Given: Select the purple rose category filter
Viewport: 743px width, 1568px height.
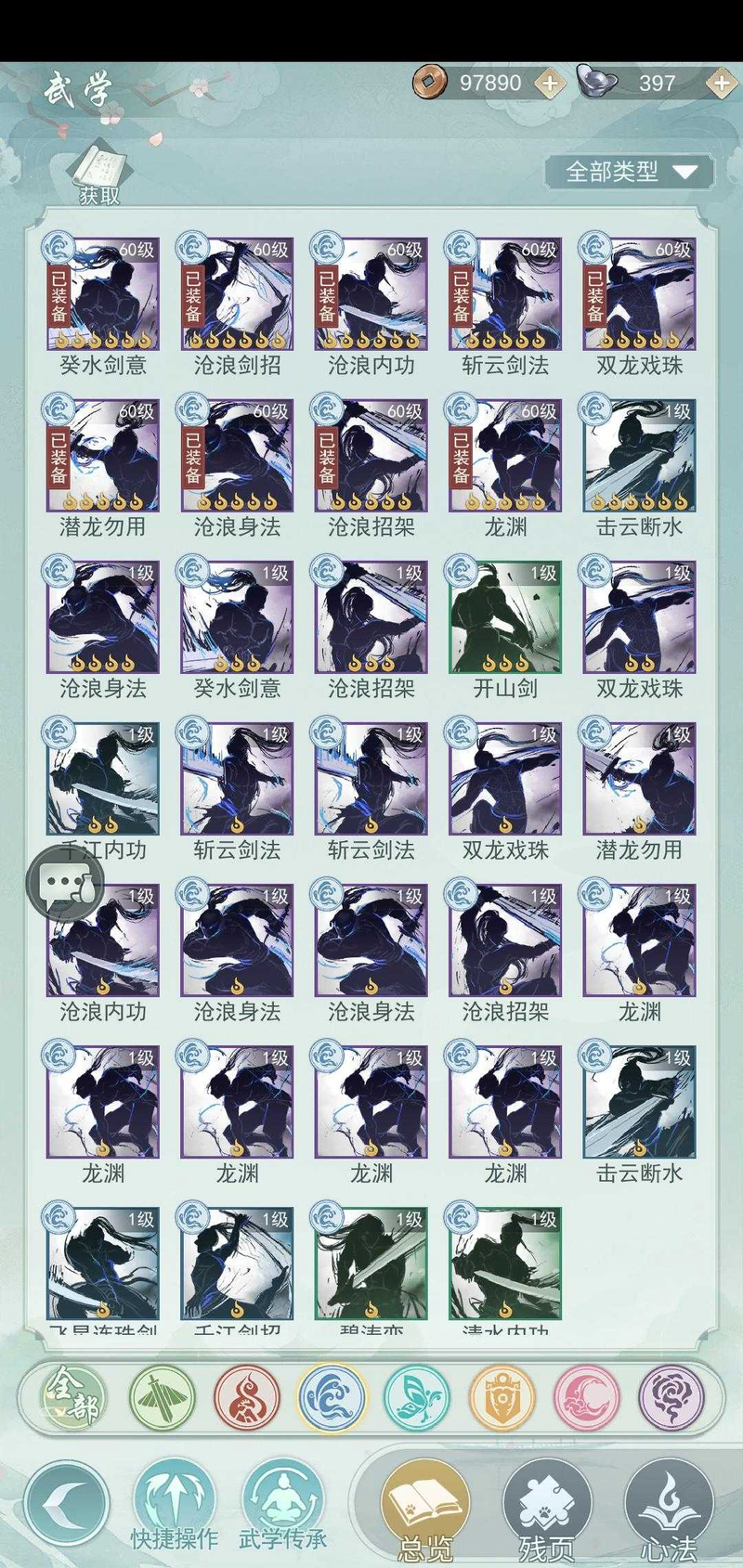Looking at the screenshot, I should 671,1397.
